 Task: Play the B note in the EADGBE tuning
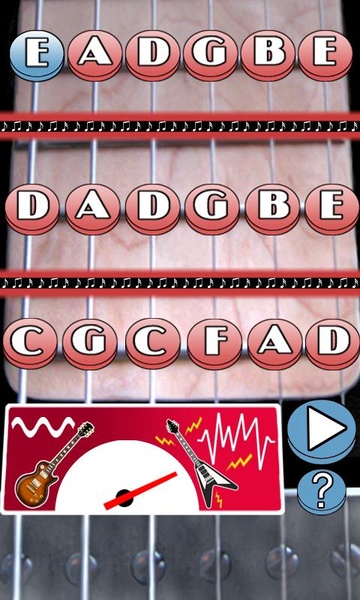(268, 56)
